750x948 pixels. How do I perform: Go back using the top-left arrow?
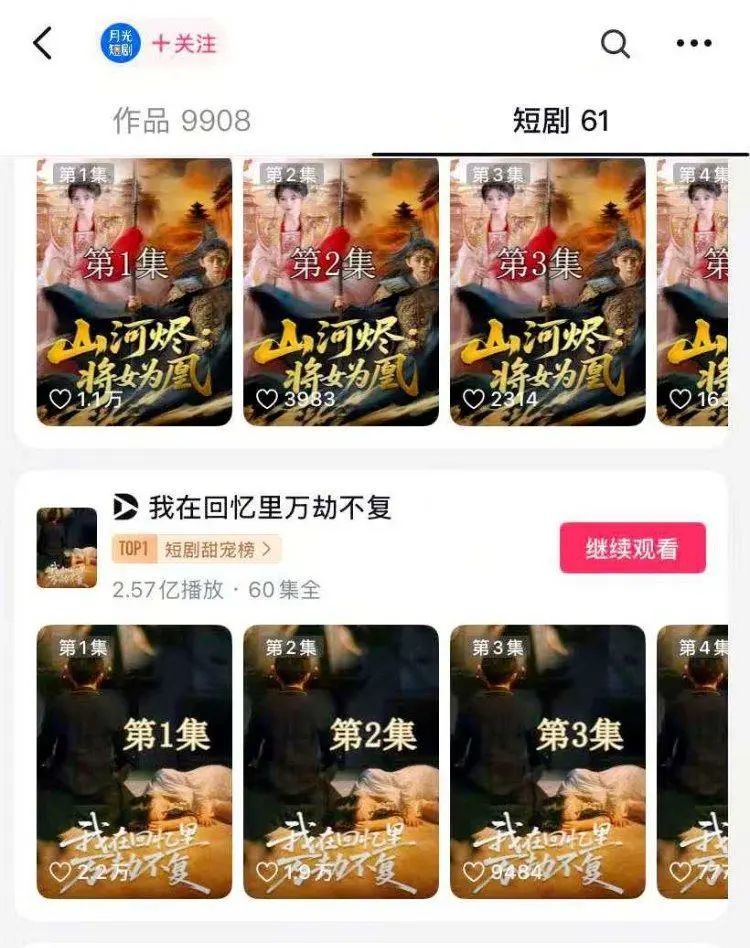click(x=42, y=43)
